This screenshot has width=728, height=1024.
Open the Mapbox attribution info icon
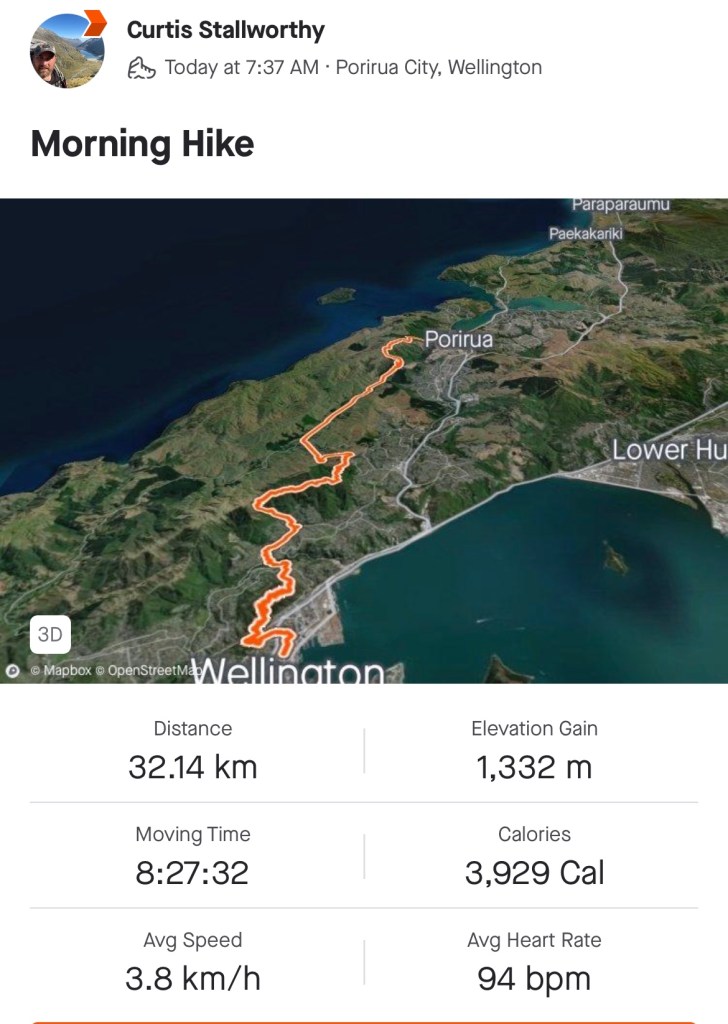pos(12,671)
